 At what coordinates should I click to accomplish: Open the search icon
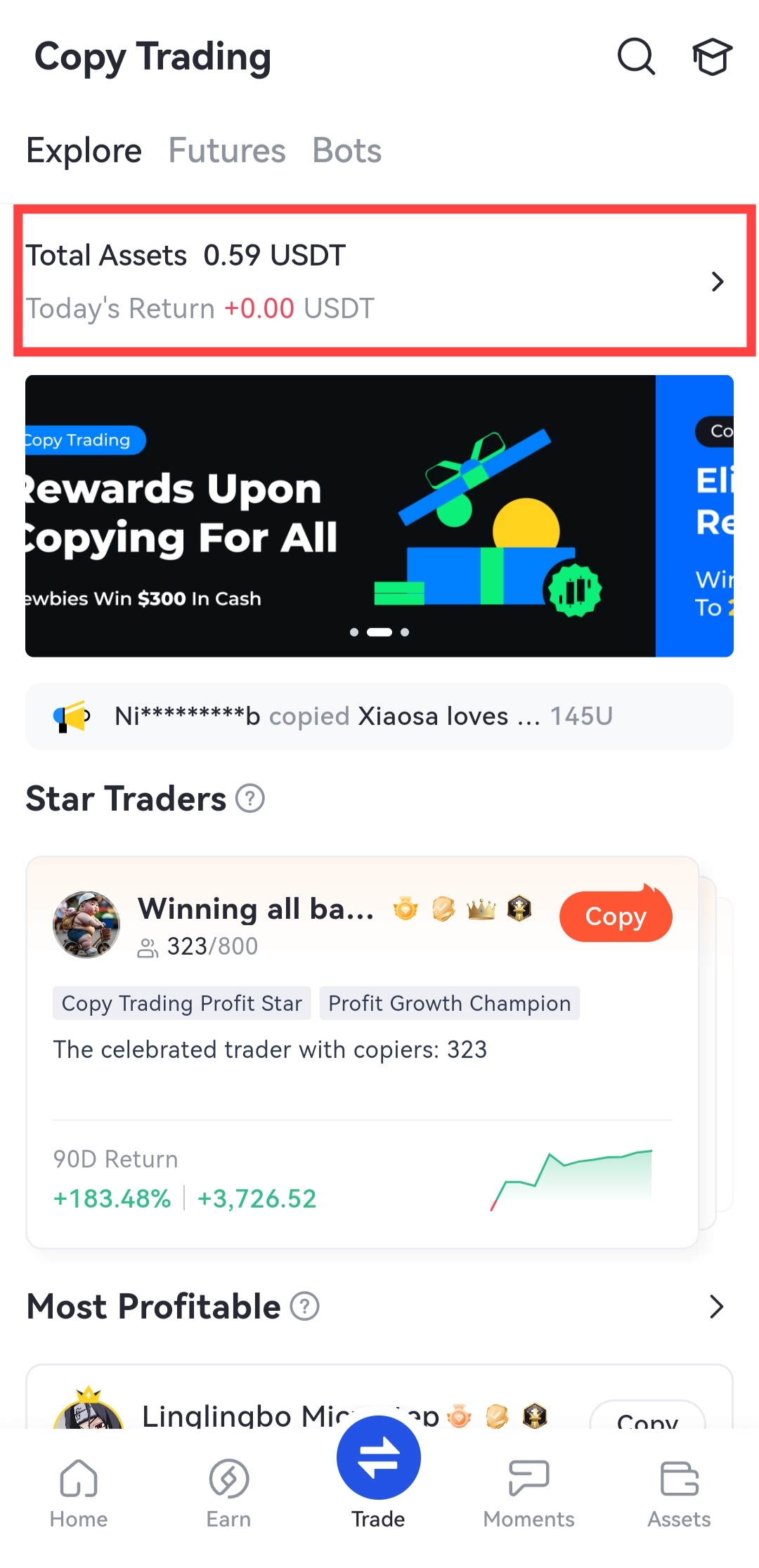[x=636, y=56]
